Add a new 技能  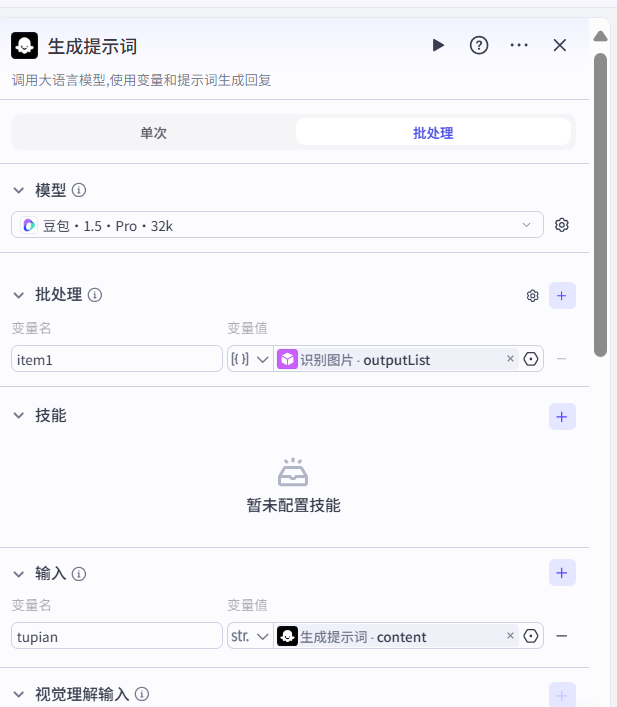pos(562,416)
